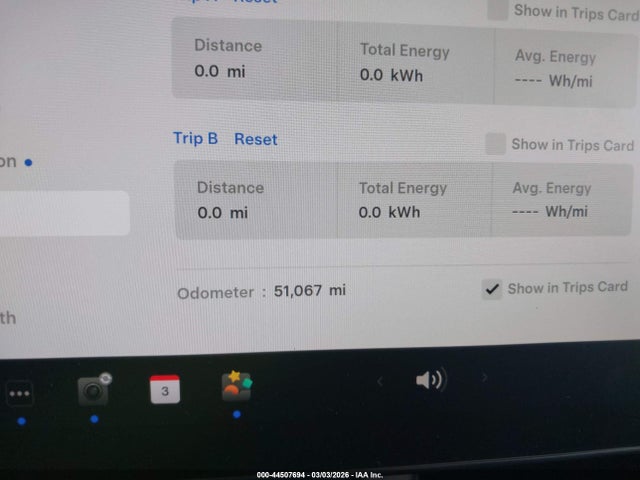Screen dimensions: 640x480
Task: Enable Show in Trips Card for Trip B
Action: click(x=495, y=144)
